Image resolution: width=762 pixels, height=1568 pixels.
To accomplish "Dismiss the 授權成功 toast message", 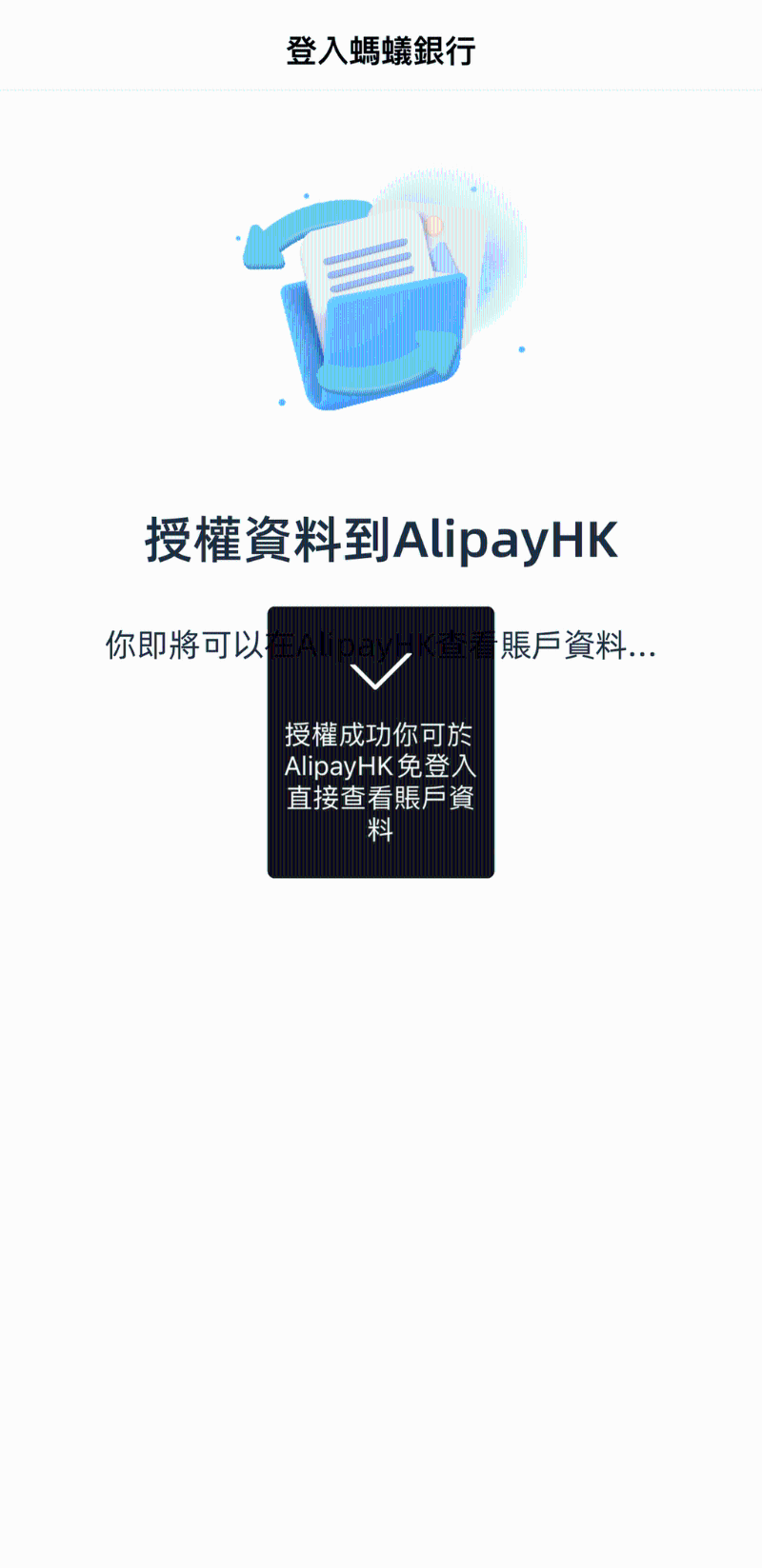I will click(381, 743).
